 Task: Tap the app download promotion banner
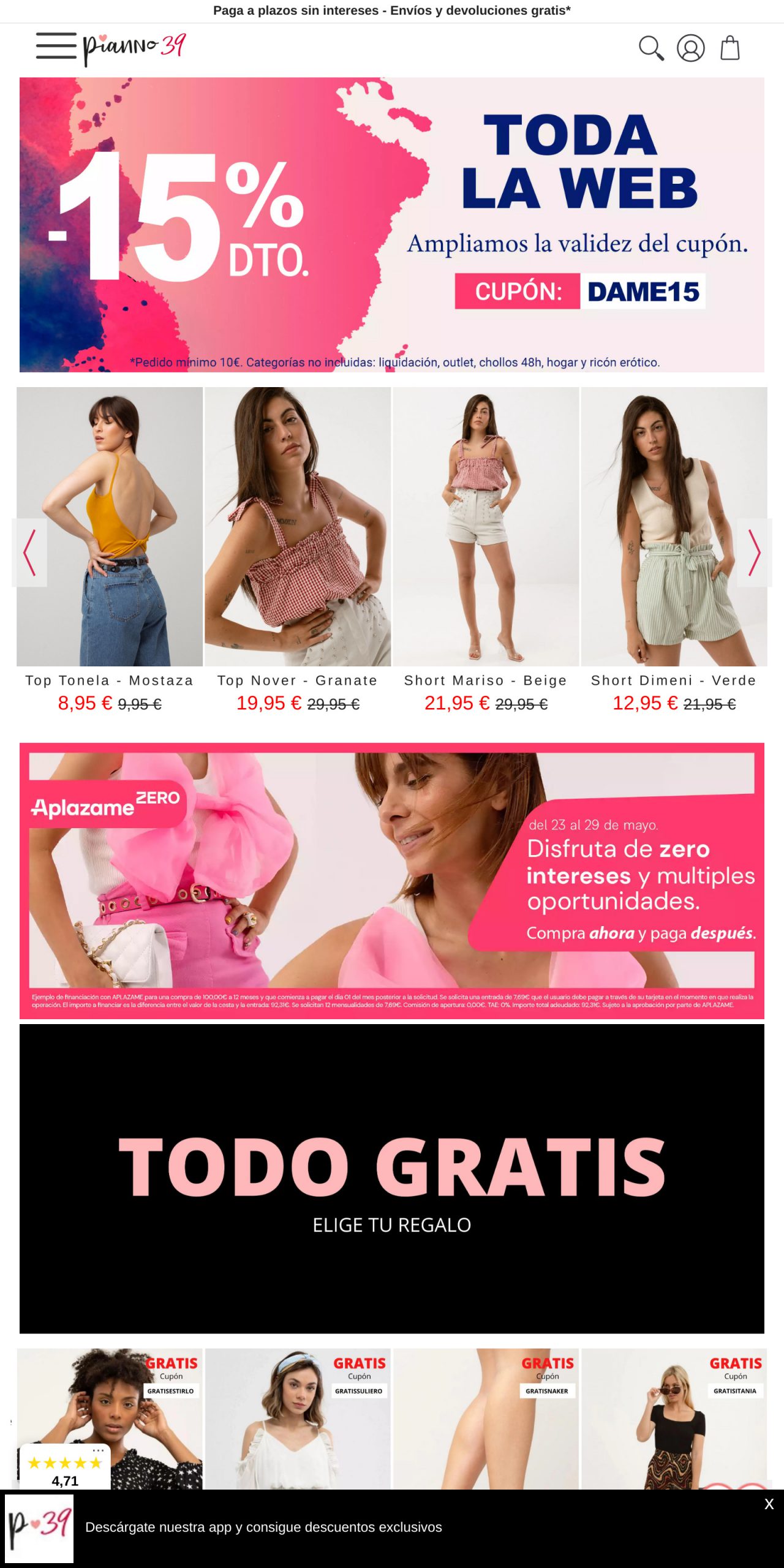click(x=263, y=1527)
